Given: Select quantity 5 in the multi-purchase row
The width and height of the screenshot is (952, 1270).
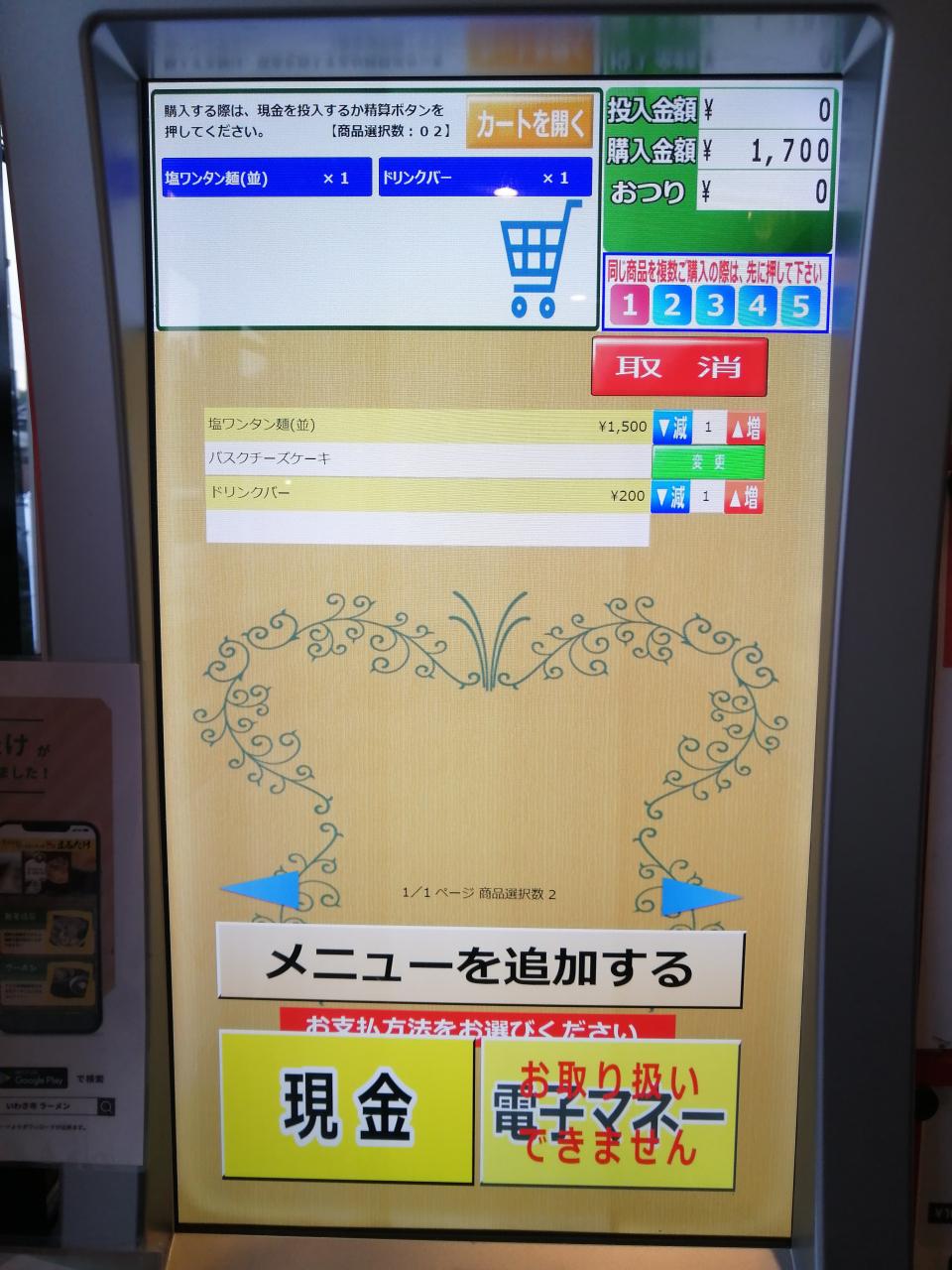Looking at the screenshot, I should [800, 306].
